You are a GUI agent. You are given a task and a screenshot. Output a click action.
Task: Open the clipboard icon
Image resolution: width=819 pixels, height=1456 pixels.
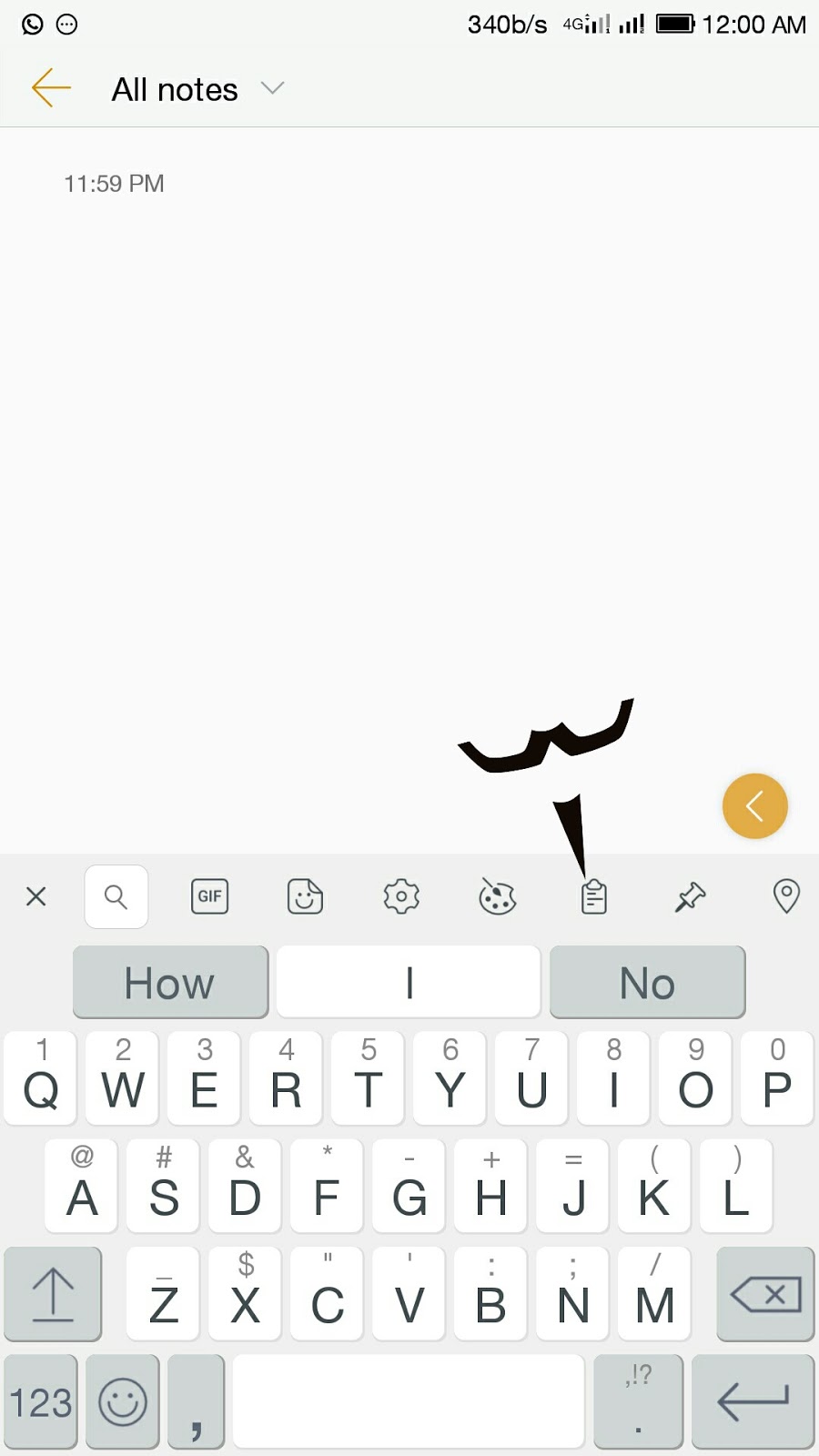click(594, 896)
